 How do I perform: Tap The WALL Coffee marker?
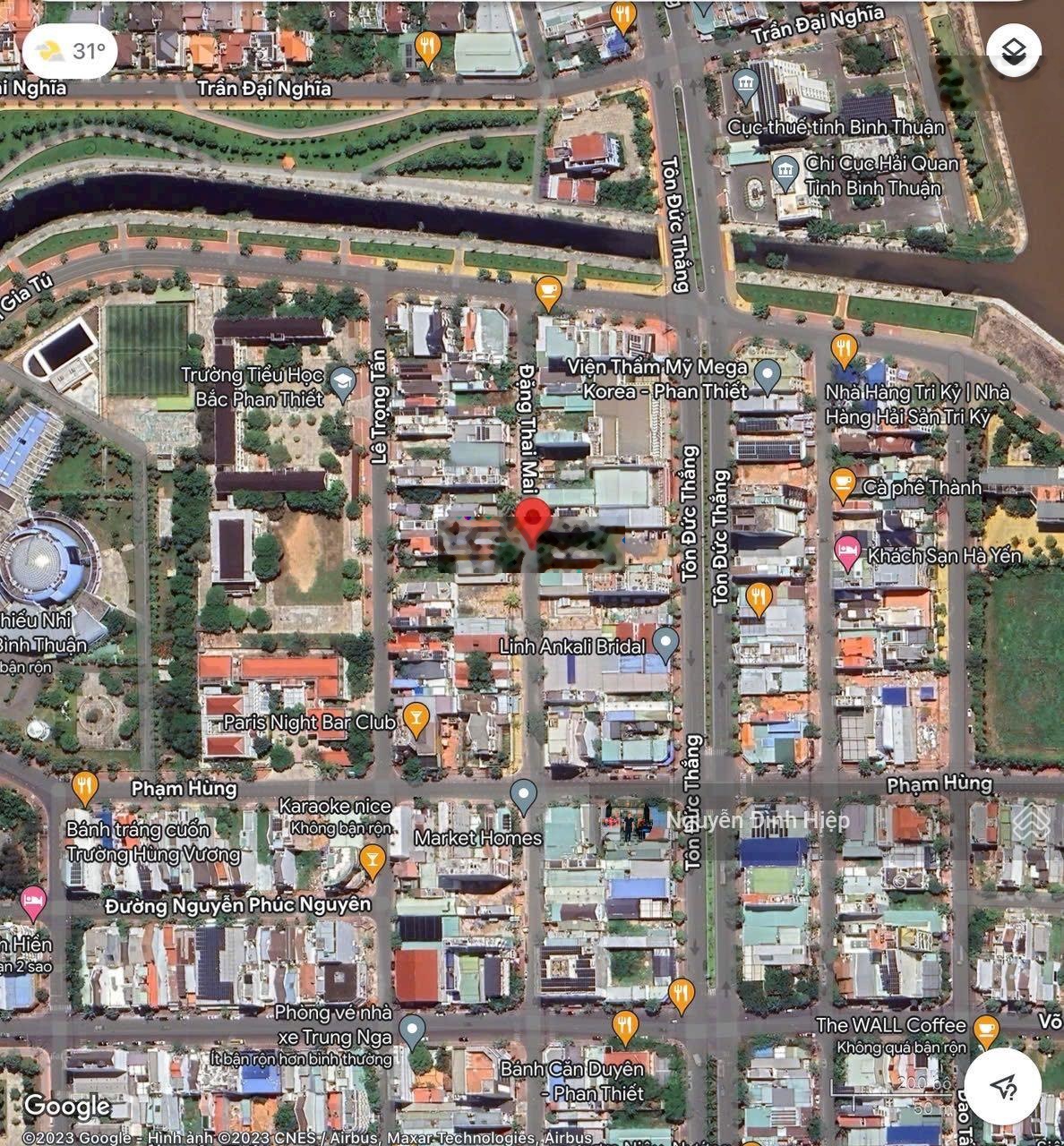[x=986, y=1030]
